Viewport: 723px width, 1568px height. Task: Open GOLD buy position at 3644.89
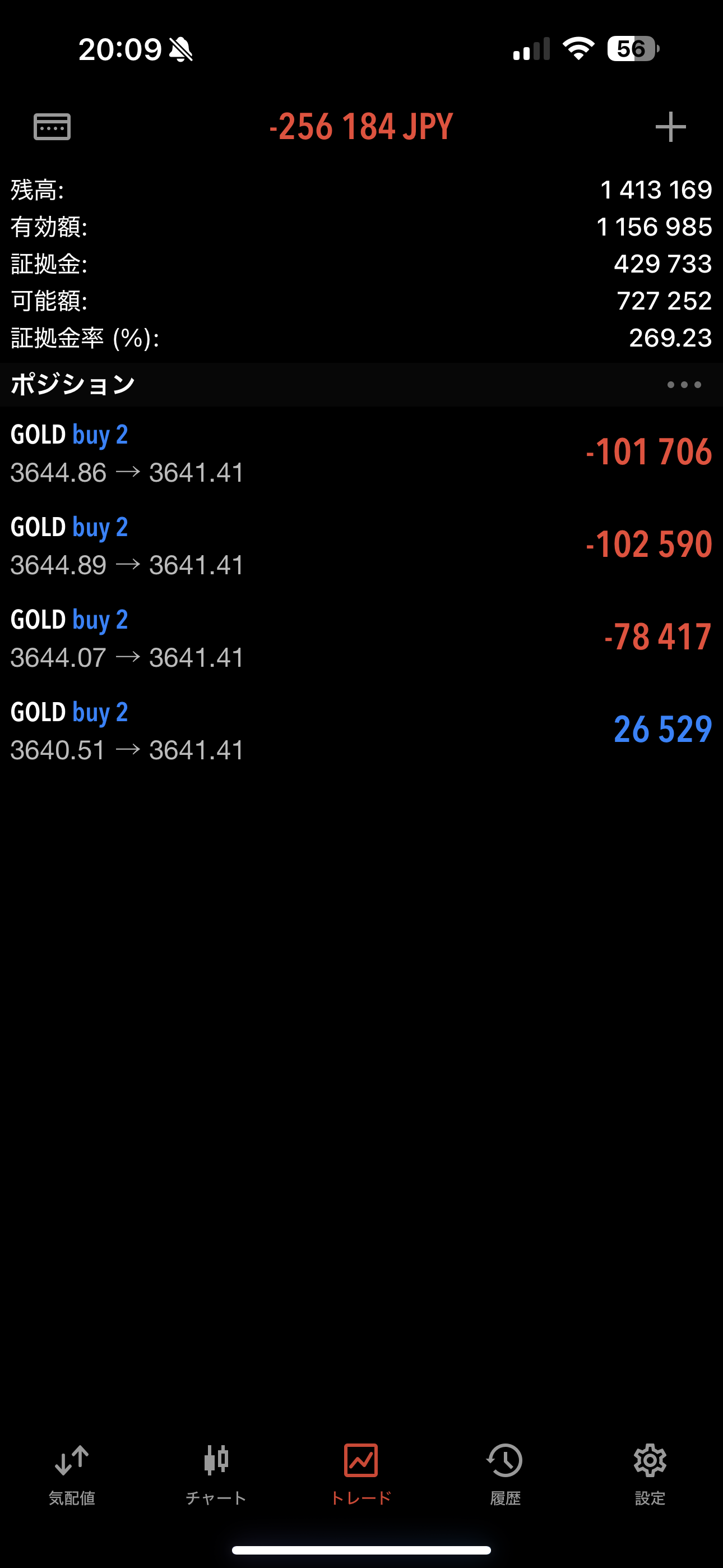(x=361, y=546)
